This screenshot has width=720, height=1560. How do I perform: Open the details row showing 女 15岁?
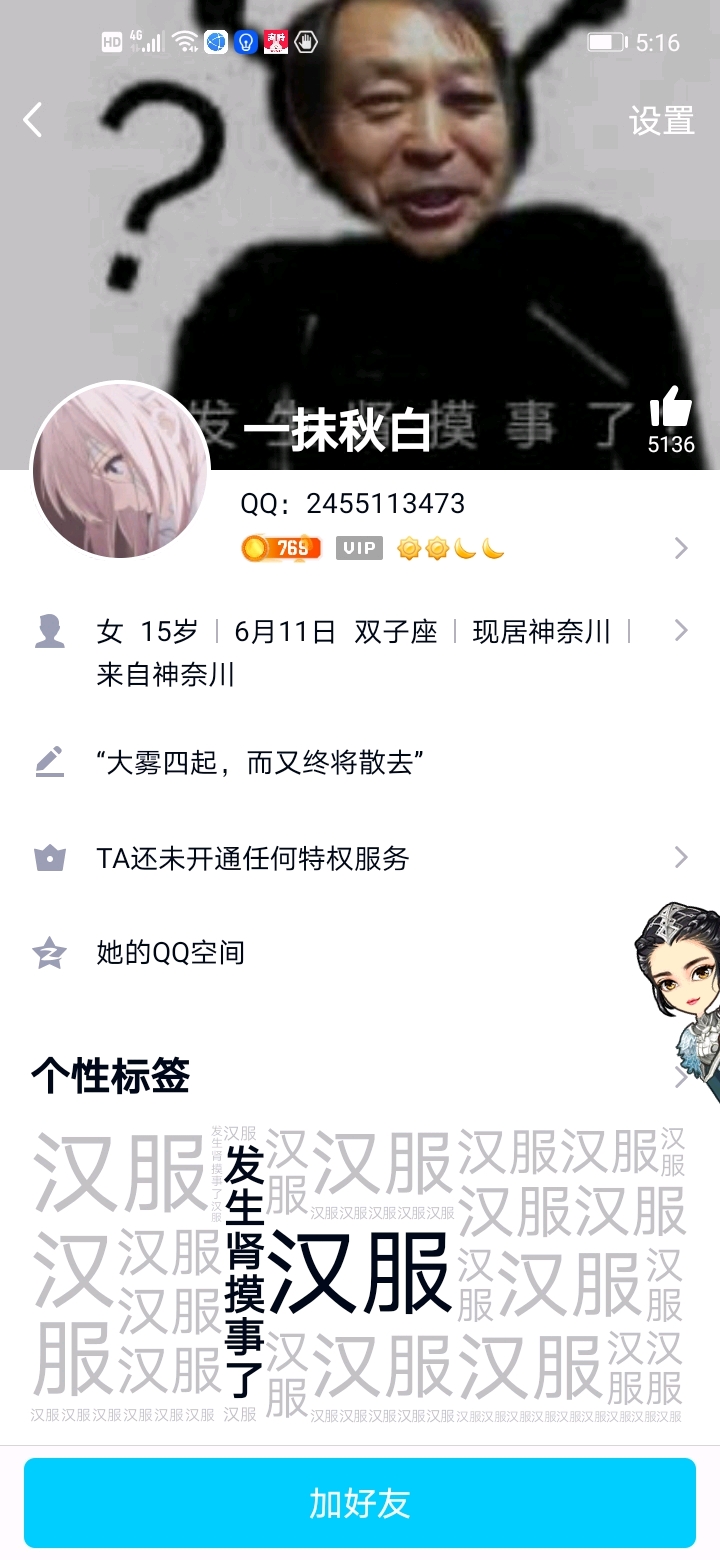(x=360, y=650)
